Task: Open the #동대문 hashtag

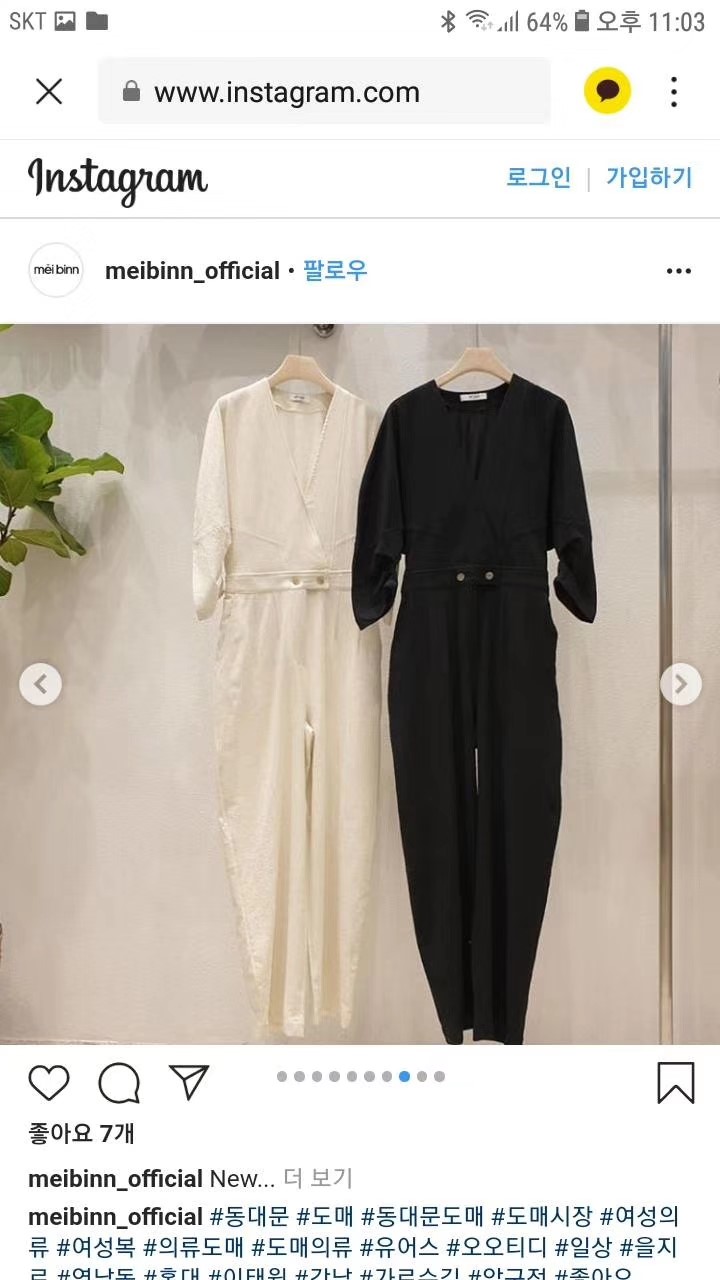Action: (x=249, y=1217)
